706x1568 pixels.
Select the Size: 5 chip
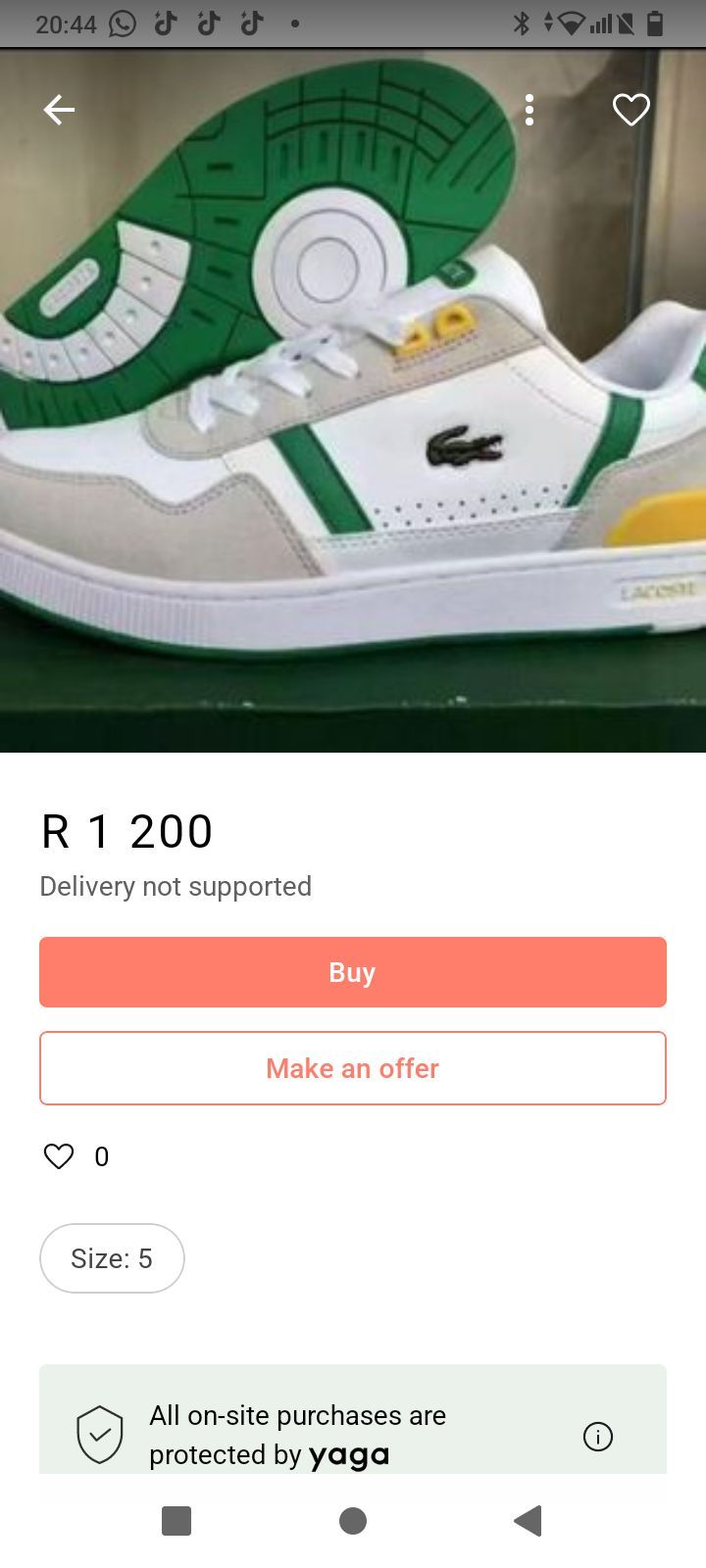[112, 1258]
